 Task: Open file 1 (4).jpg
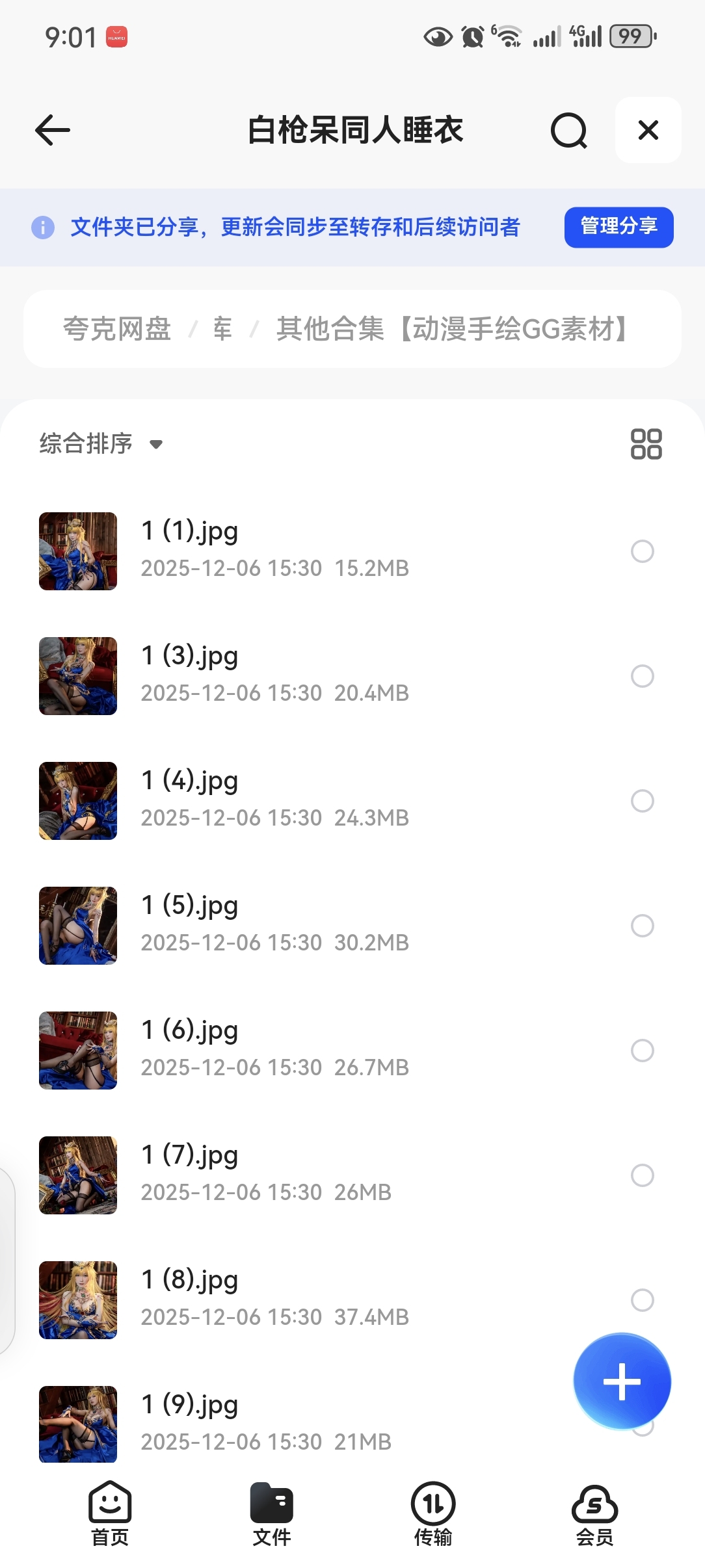coord(190,781)
